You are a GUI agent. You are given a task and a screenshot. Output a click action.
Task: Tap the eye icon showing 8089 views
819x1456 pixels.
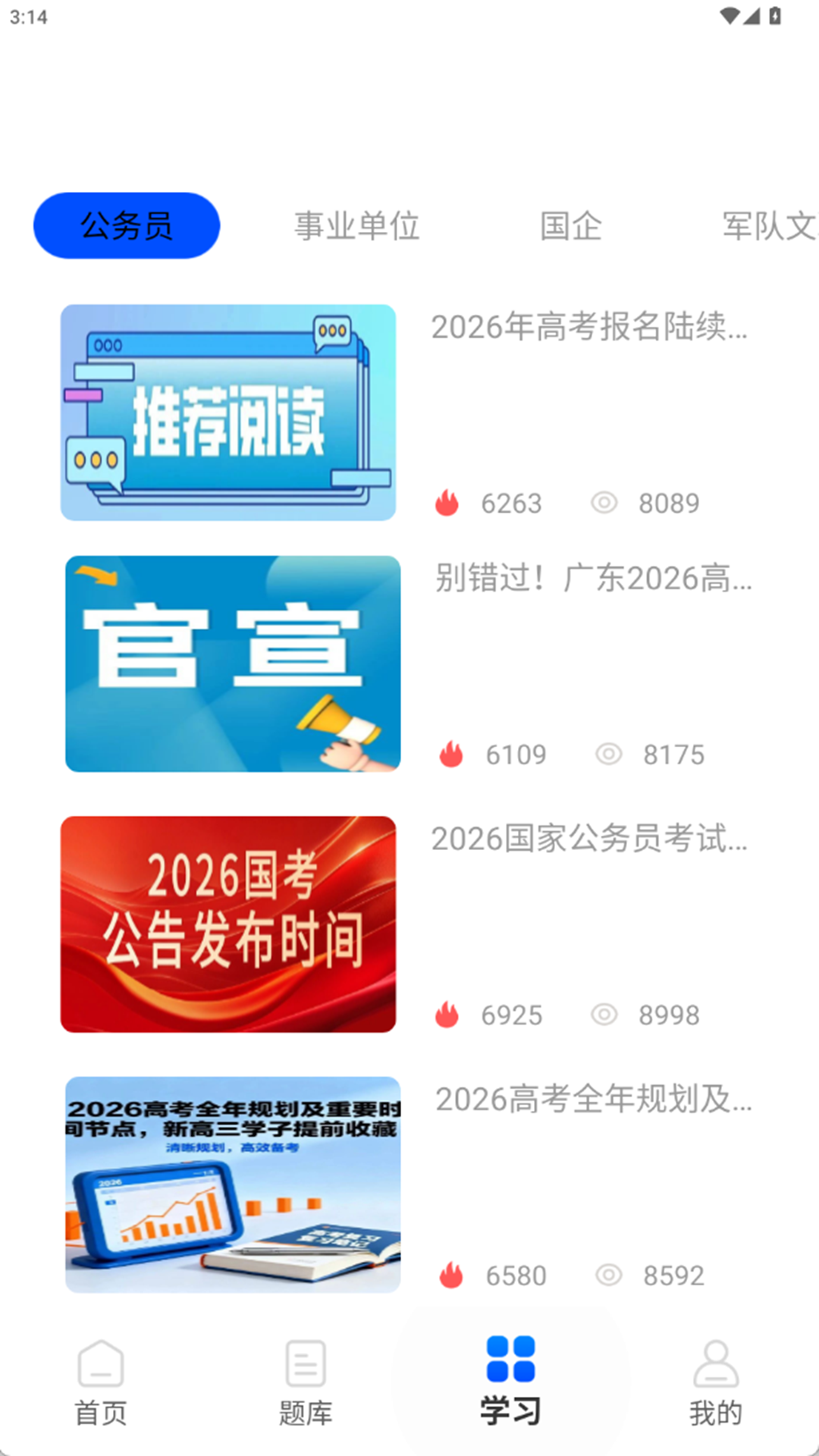tap(604, 503)
